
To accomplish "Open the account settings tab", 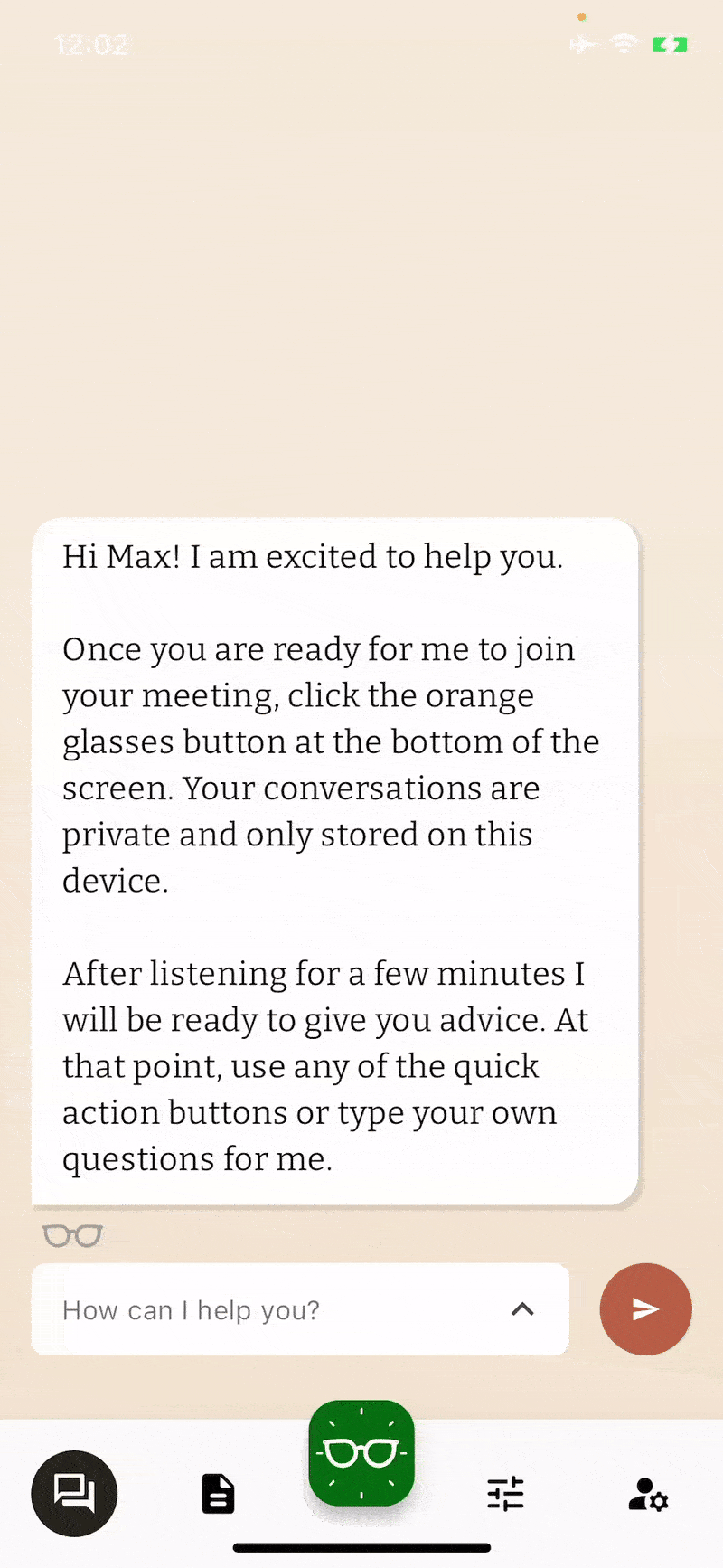I will pyautogui.click(x=647, y=1494).
